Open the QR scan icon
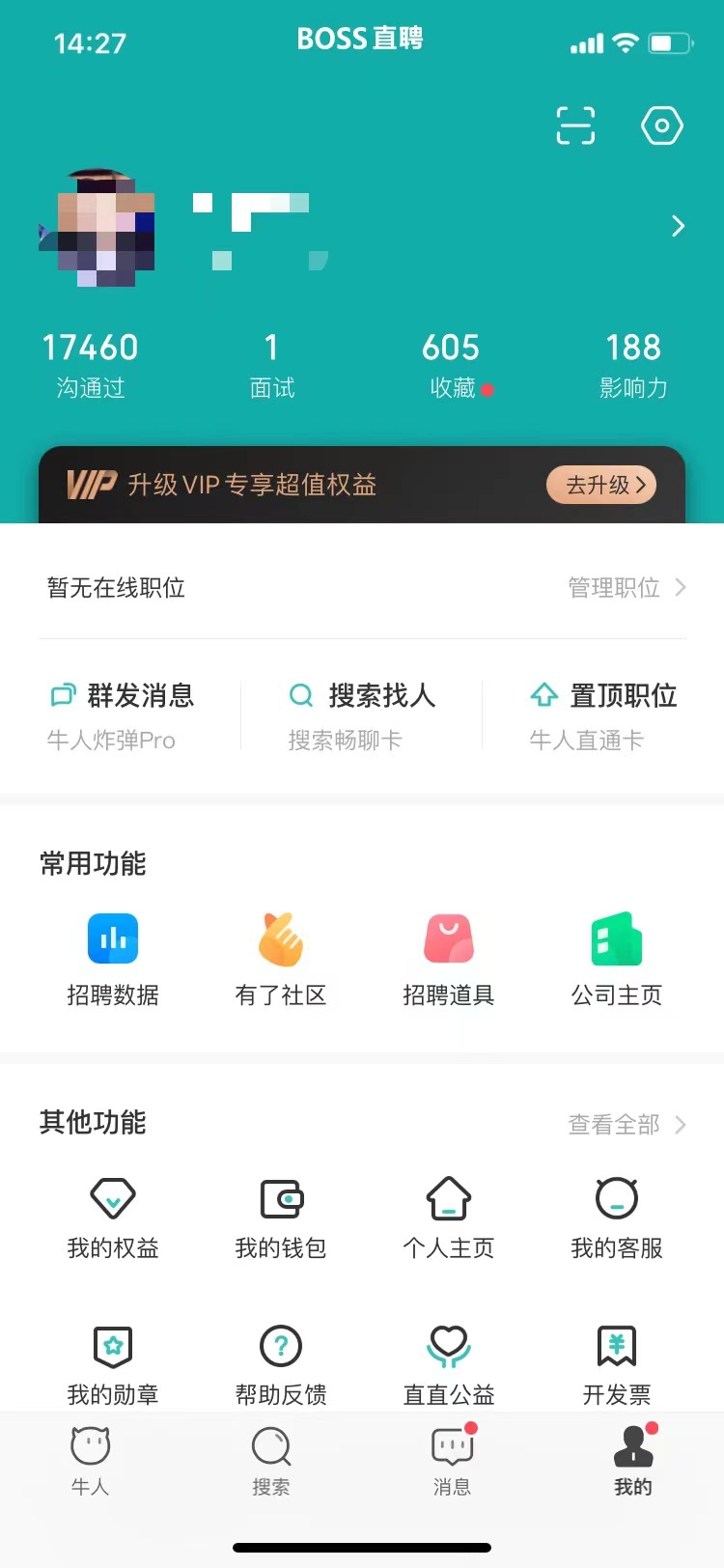This screenshot has width=724, height=1568. click(574, 125)
